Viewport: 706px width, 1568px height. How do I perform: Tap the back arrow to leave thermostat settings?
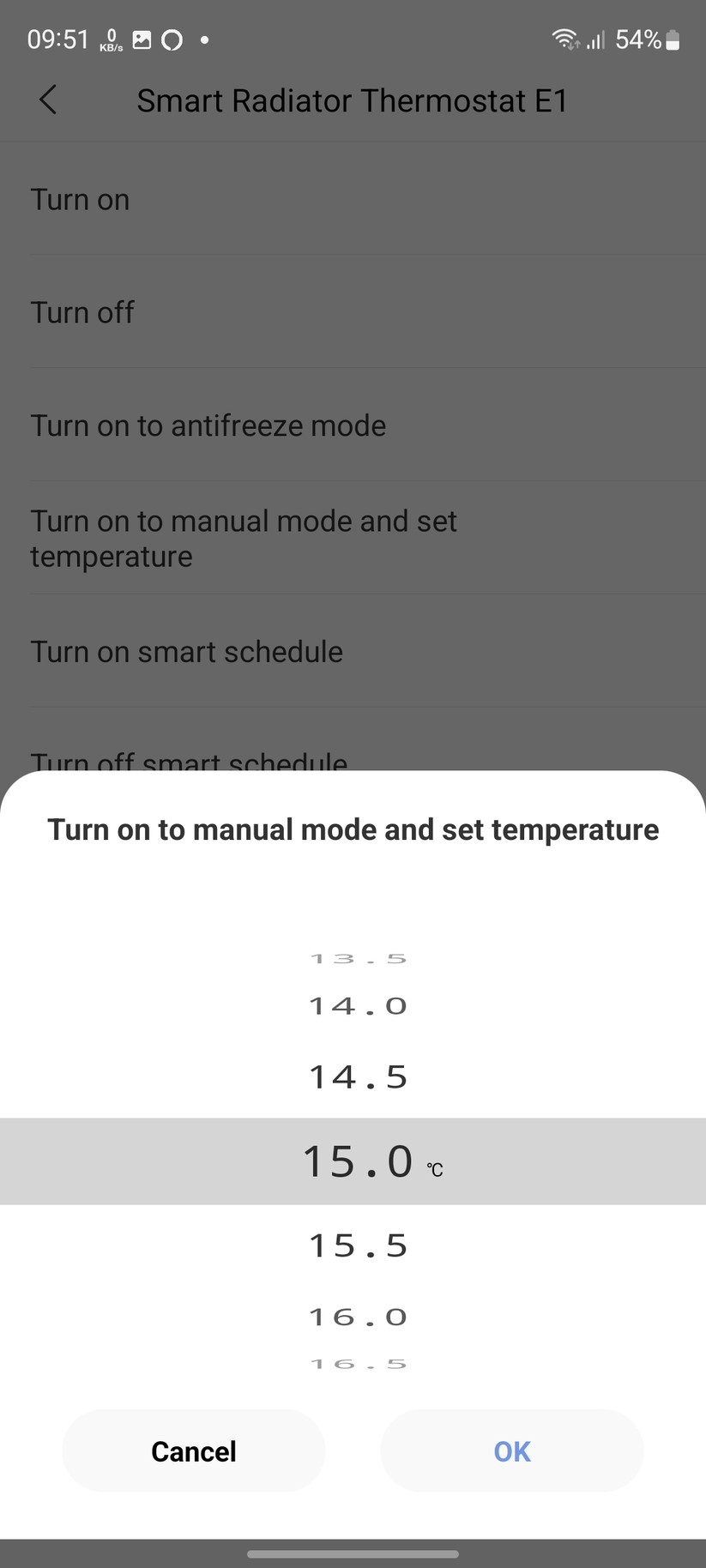click(49, 100)
